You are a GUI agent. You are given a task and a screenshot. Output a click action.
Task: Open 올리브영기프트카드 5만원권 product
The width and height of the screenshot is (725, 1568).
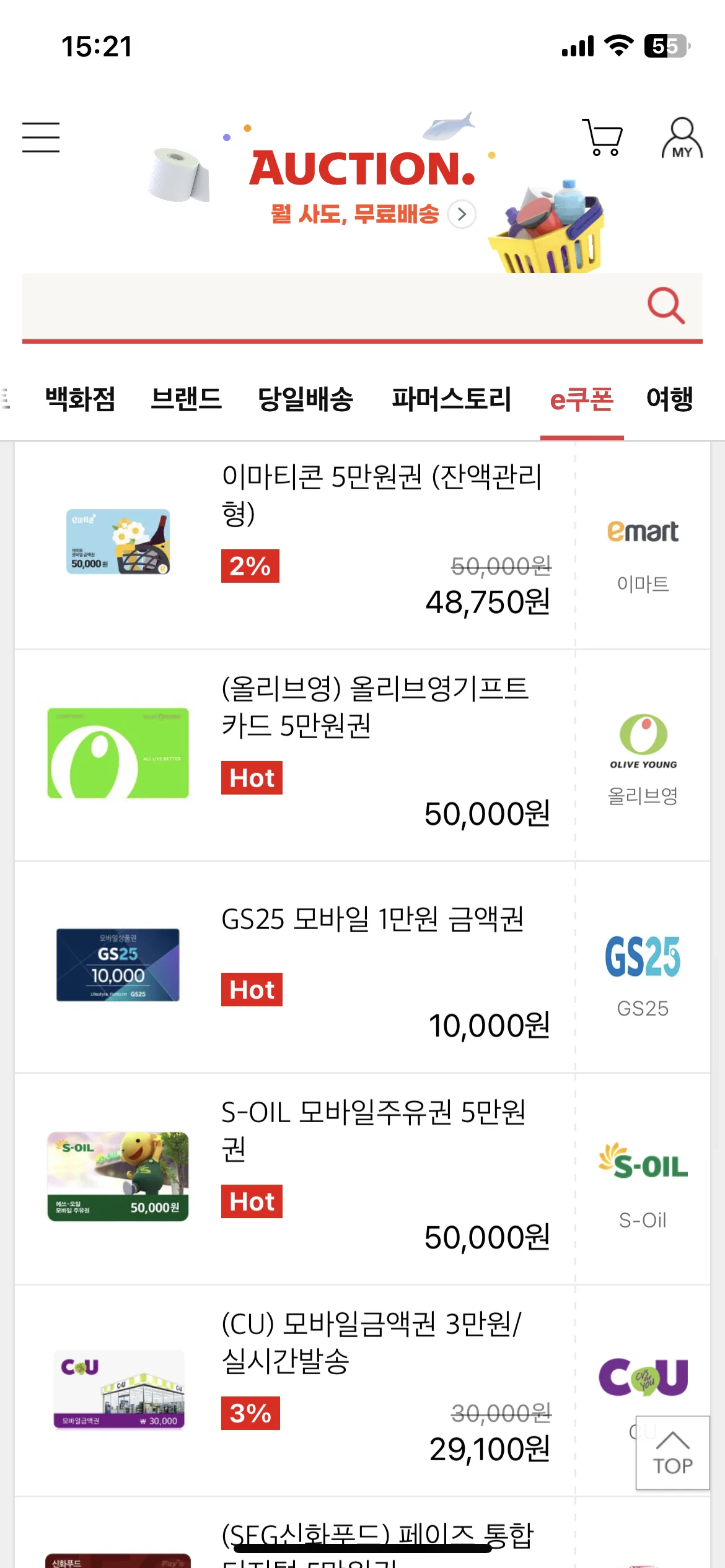pyautogui.click(x=376, y=707)
